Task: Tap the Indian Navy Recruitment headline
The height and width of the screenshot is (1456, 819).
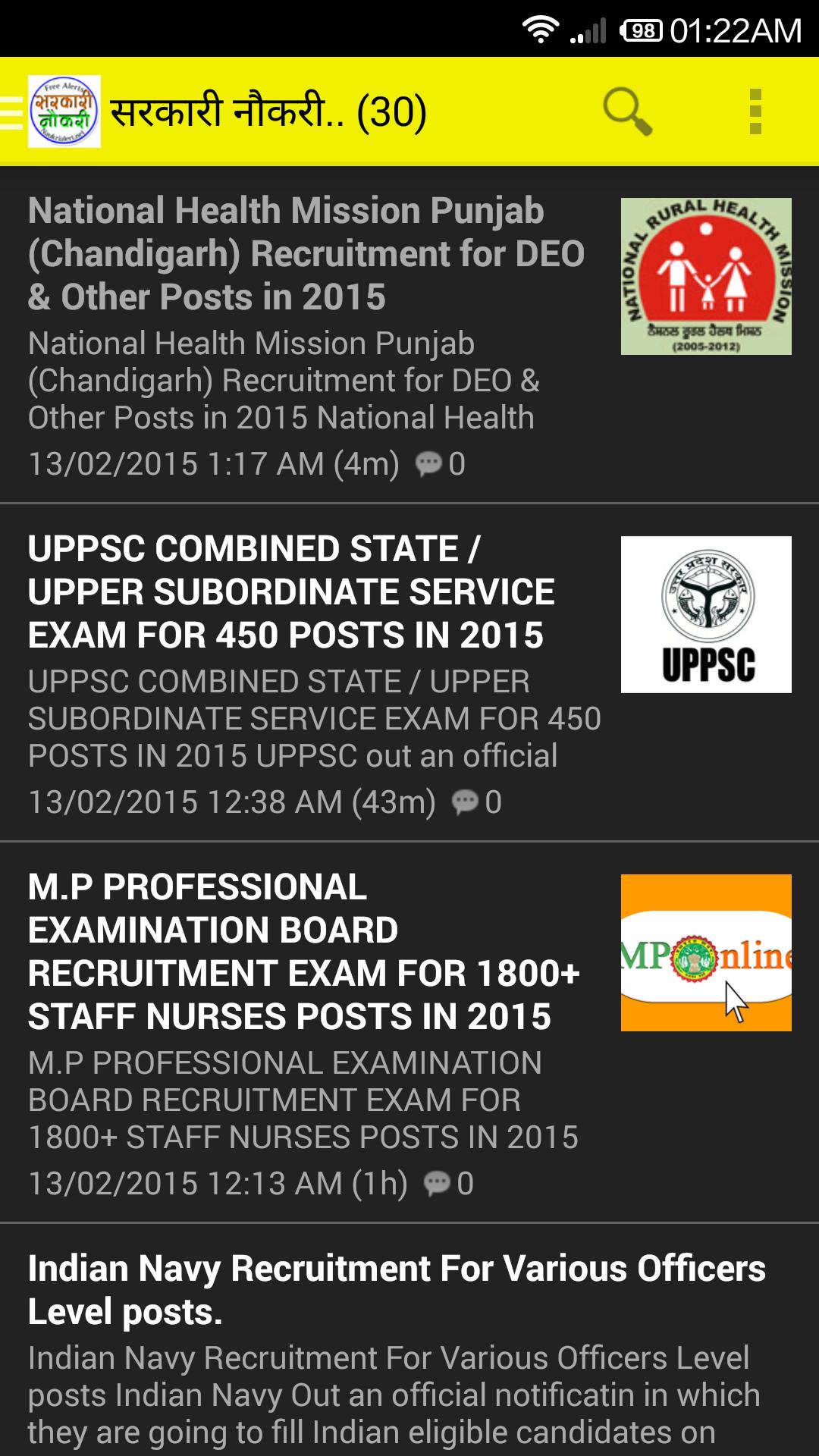Action: (x=394, y=1282)
